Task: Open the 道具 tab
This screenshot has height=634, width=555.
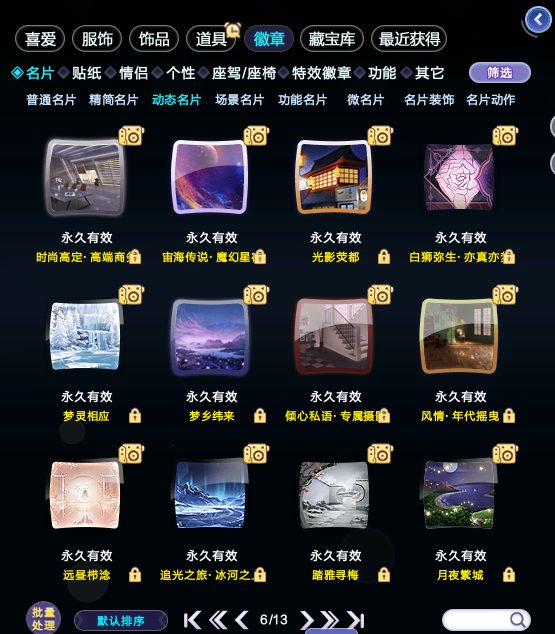Action: point(211,39)
